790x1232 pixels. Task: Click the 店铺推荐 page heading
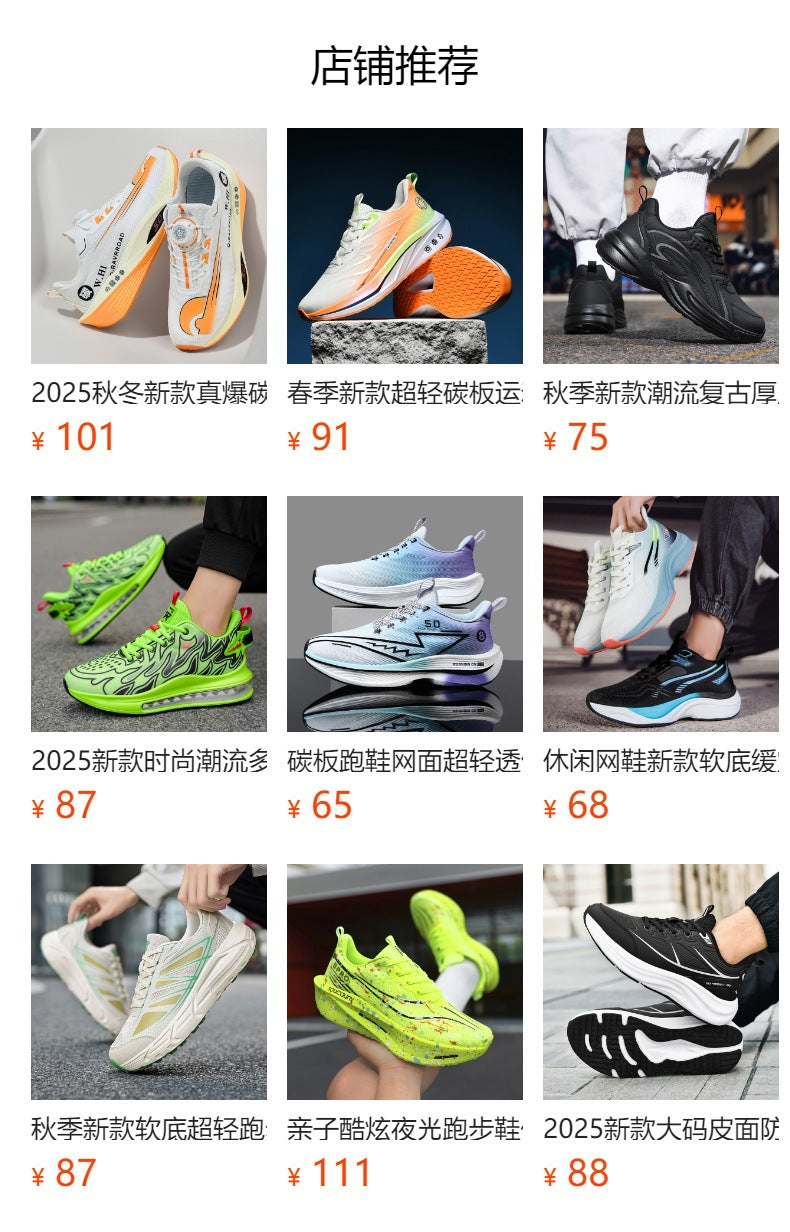pyautogui.click(x=395, y=64)
